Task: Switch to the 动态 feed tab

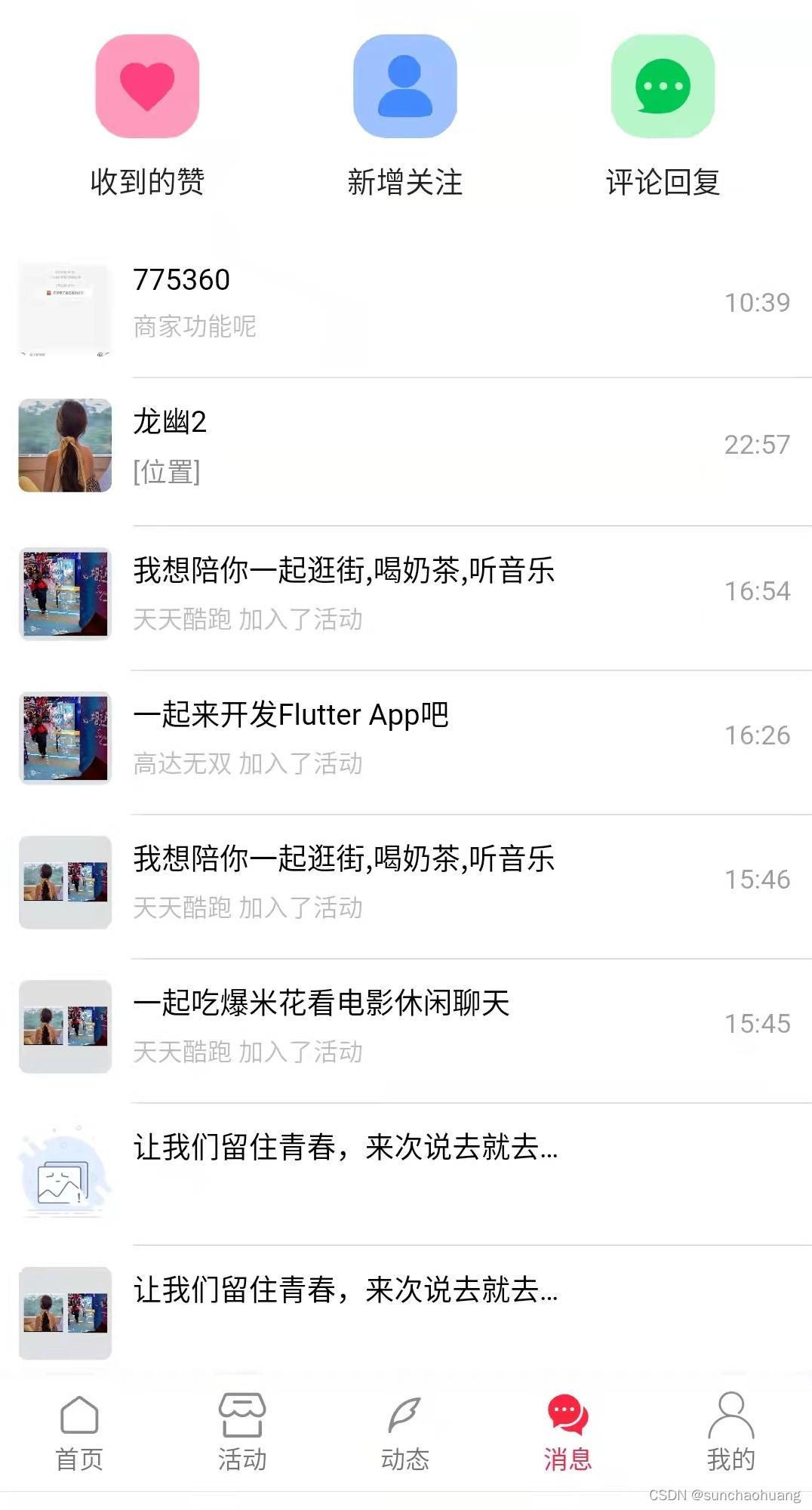Action: pyautogui.click(x=405, y=1431)
